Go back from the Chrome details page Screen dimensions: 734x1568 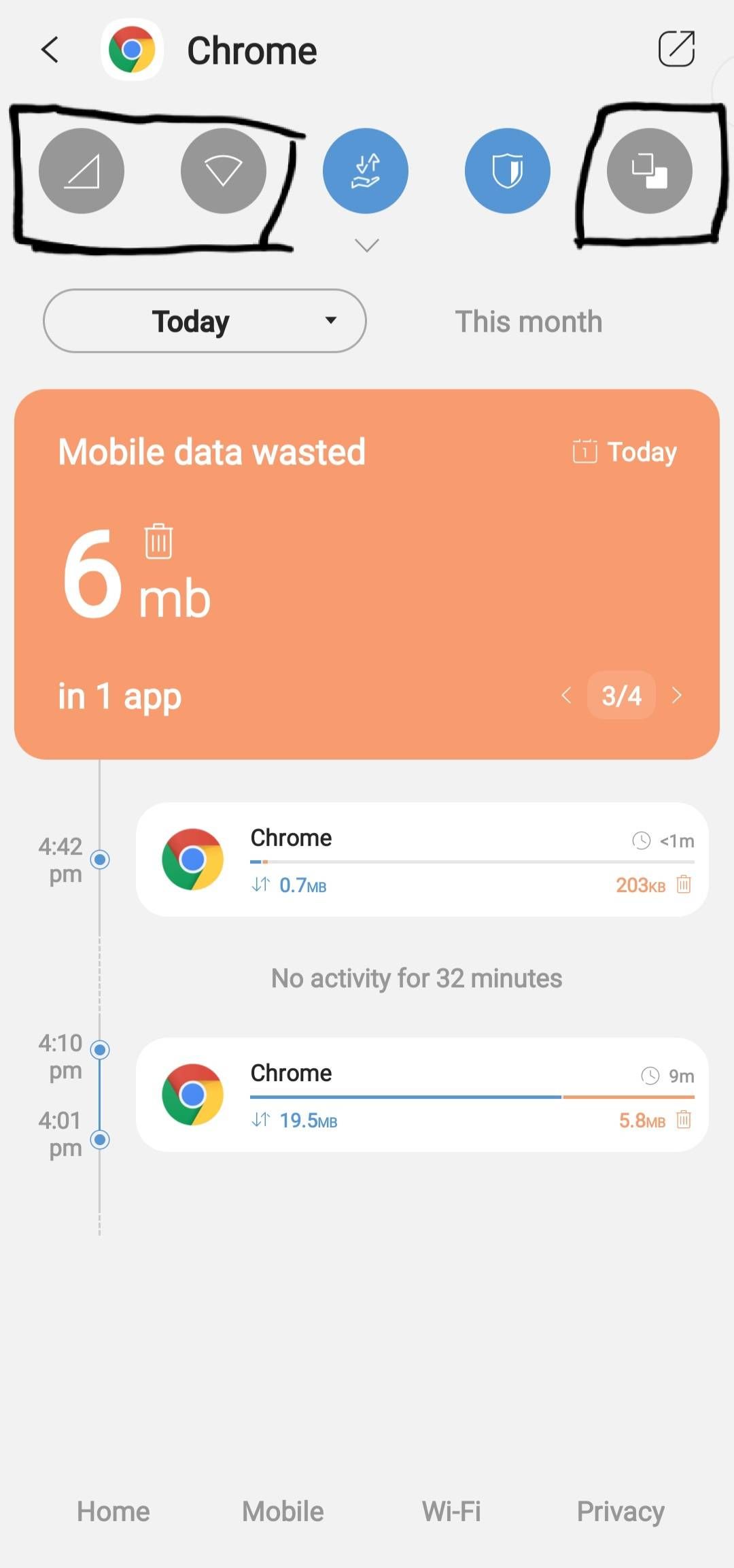coord(50,50)
